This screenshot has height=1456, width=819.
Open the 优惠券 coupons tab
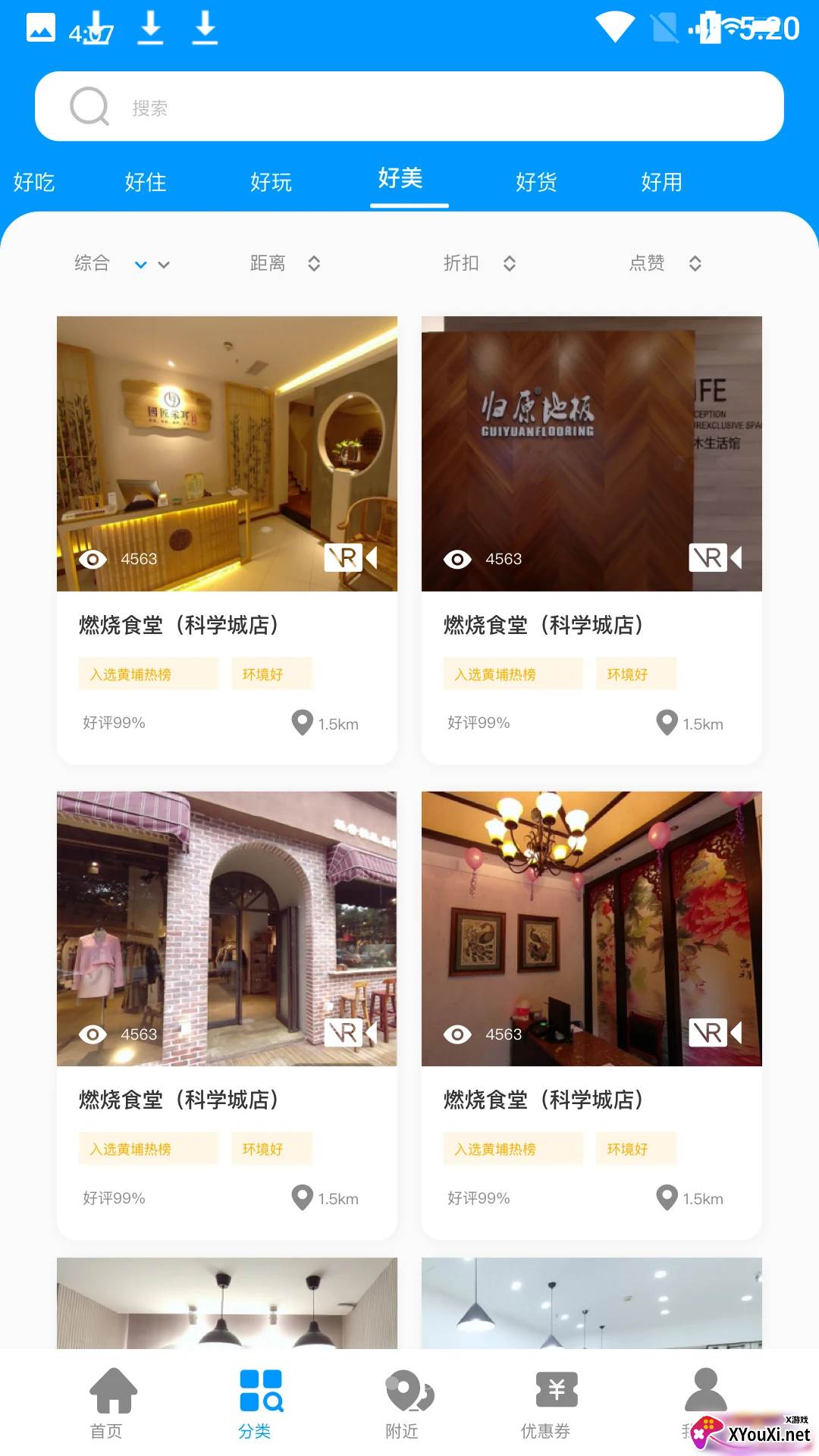click(546, 1403)
